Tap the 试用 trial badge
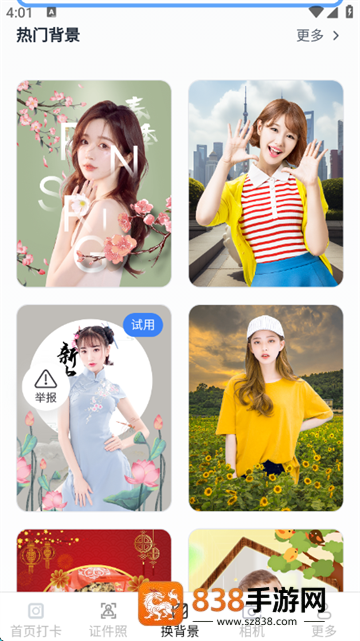This screenshot has width=360, height=641. tap(143, 325)
